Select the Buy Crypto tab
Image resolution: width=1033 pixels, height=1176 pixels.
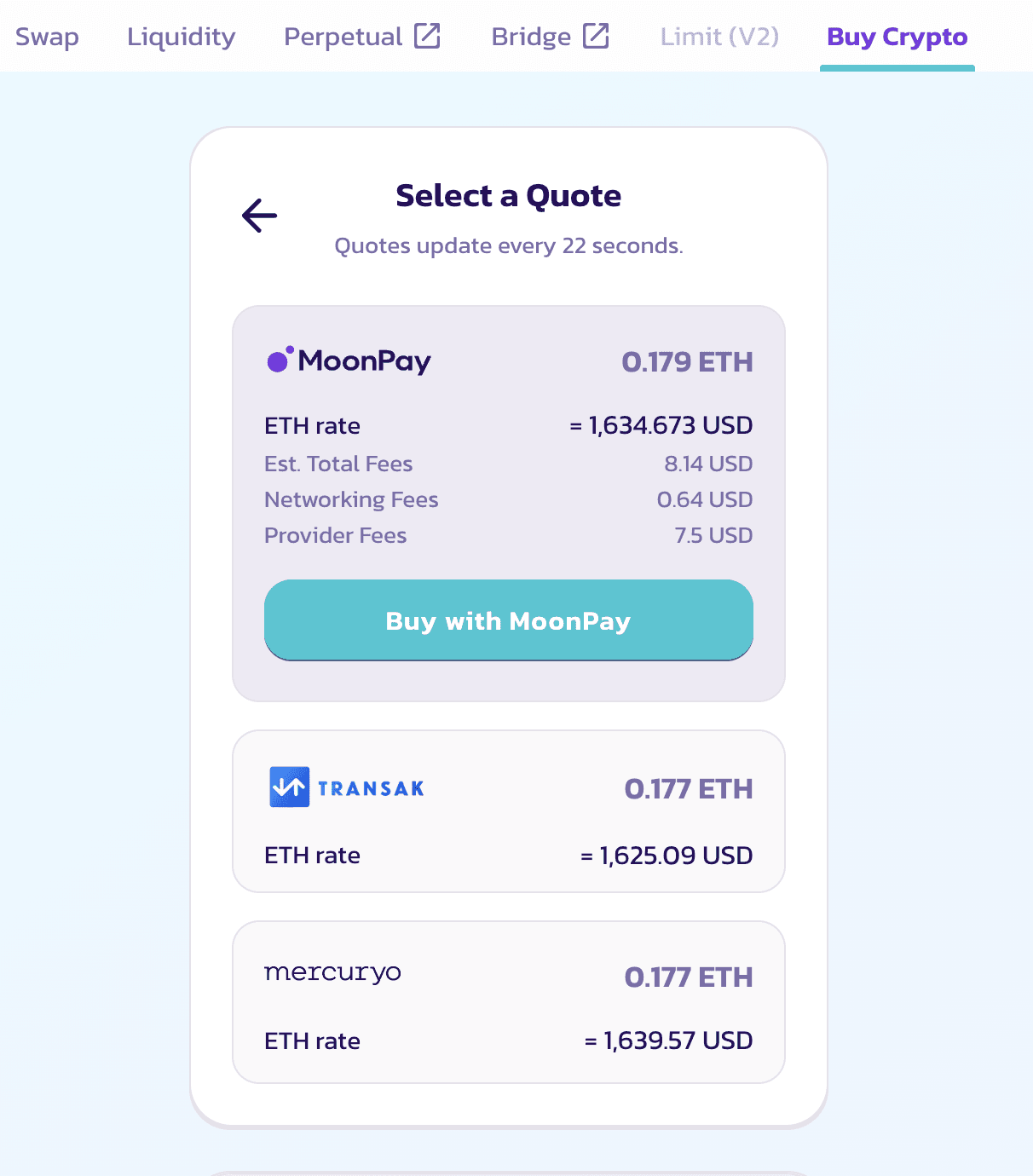coord(897,37)
